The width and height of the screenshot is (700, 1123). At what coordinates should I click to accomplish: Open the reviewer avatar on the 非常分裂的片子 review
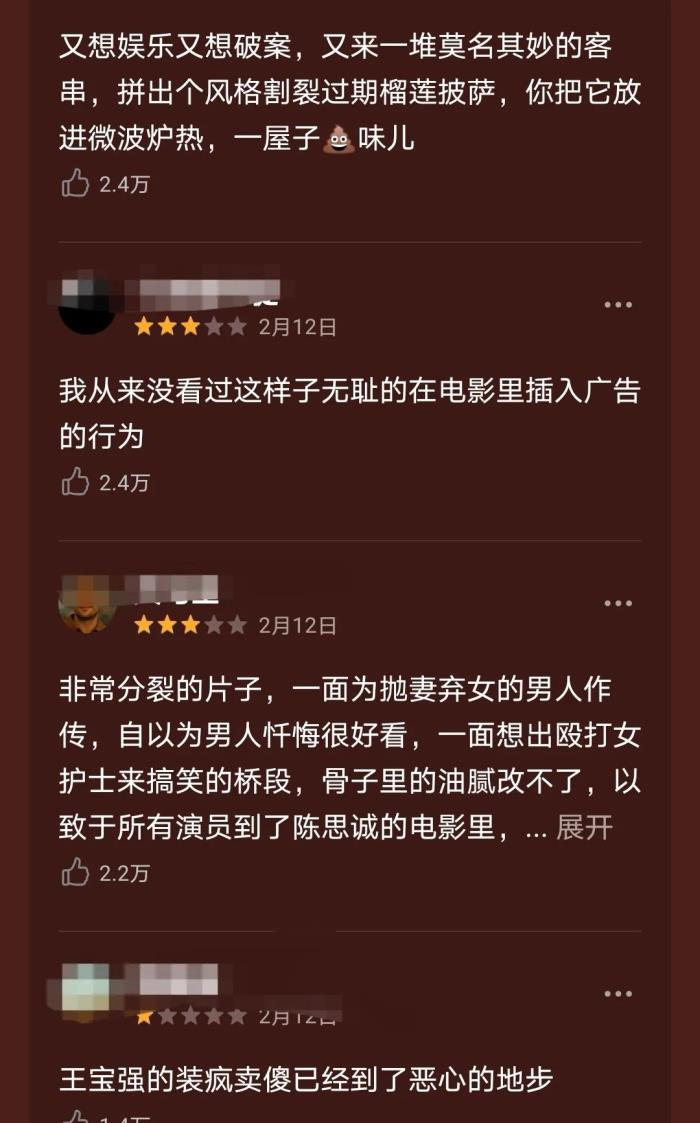(x=87, y=604)
